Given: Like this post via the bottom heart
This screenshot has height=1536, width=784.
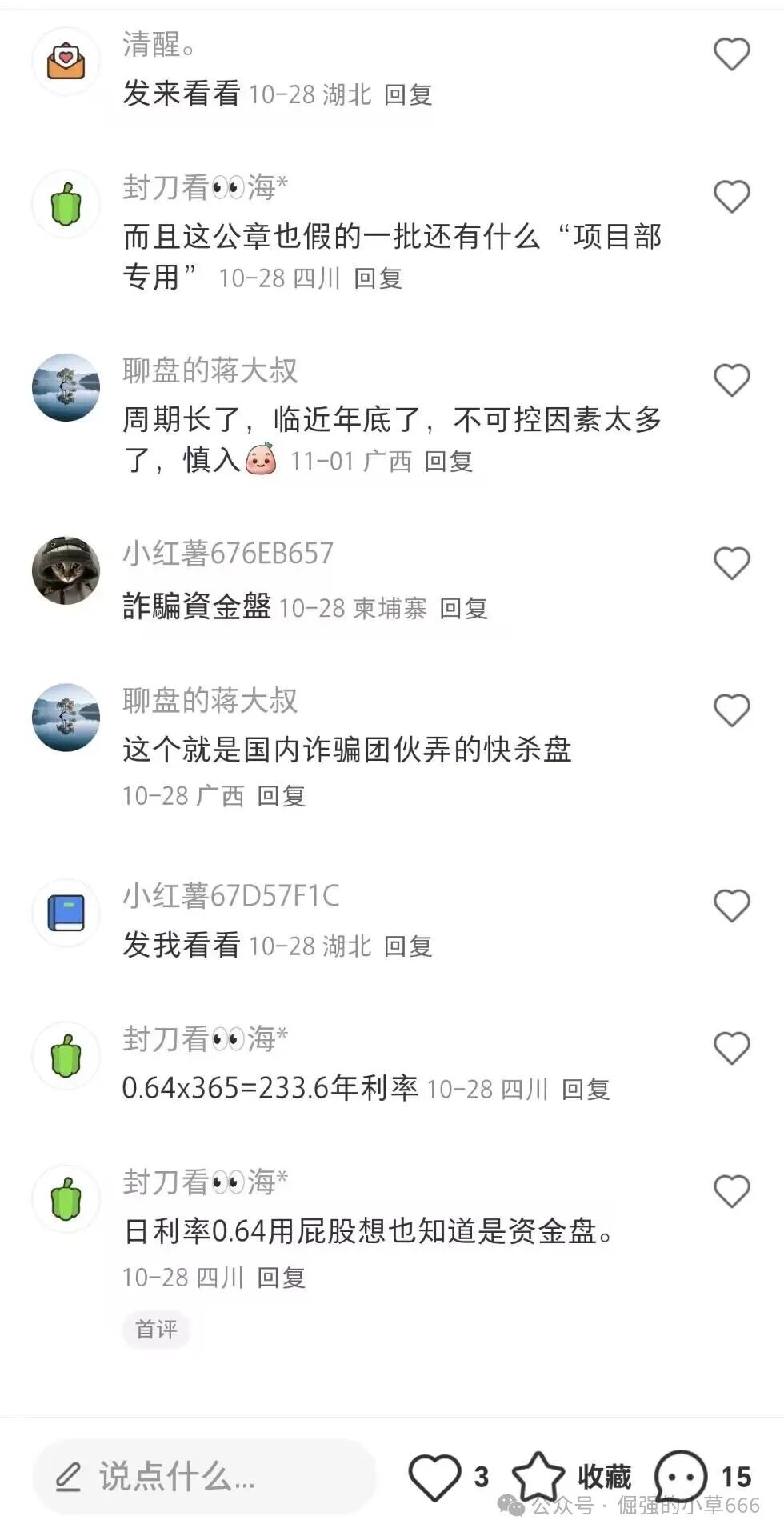Looking at the screenshot, I should (434, 1476).
